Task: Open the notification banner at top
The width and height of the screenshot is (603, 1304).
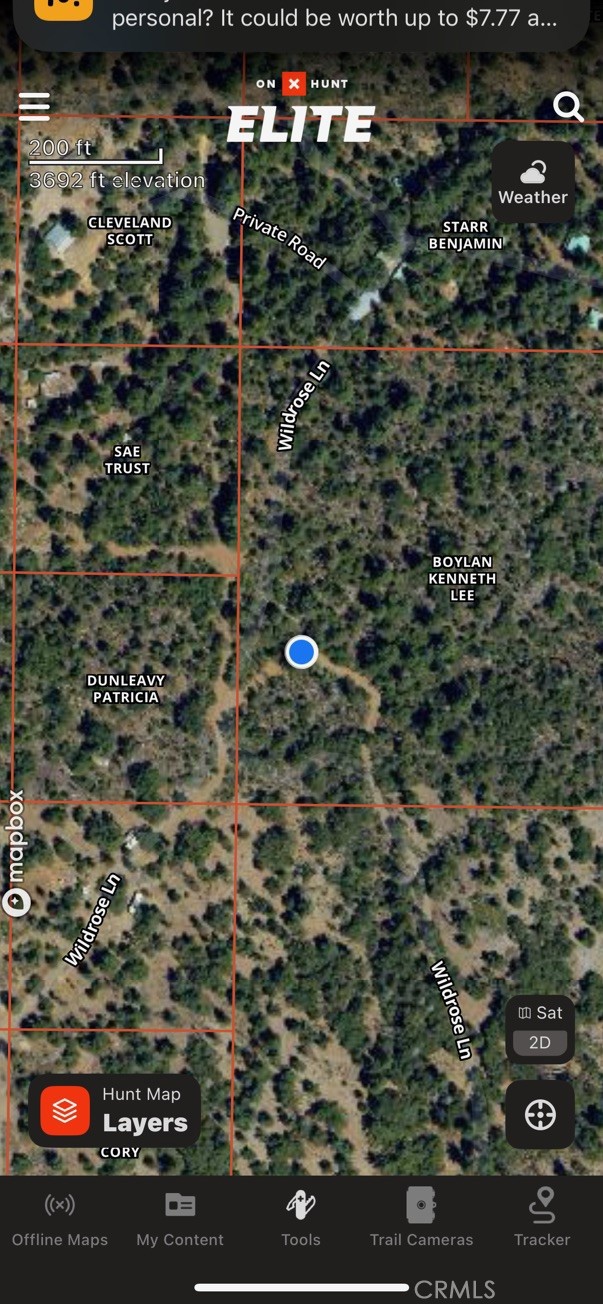Action: (301, 22)
